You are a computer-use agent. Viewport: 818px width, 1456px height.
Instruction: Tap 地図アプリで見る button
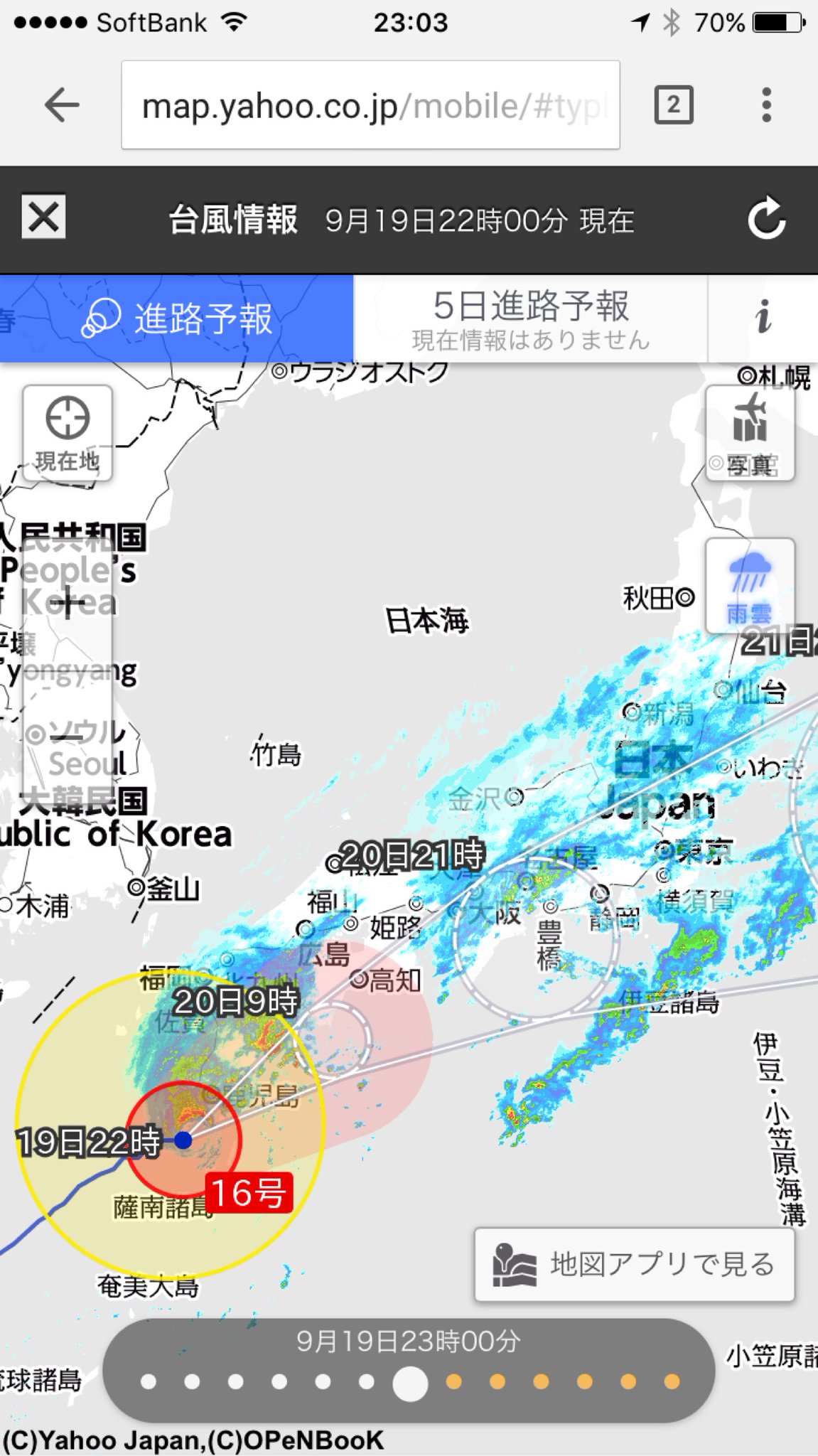point(634,1265)
